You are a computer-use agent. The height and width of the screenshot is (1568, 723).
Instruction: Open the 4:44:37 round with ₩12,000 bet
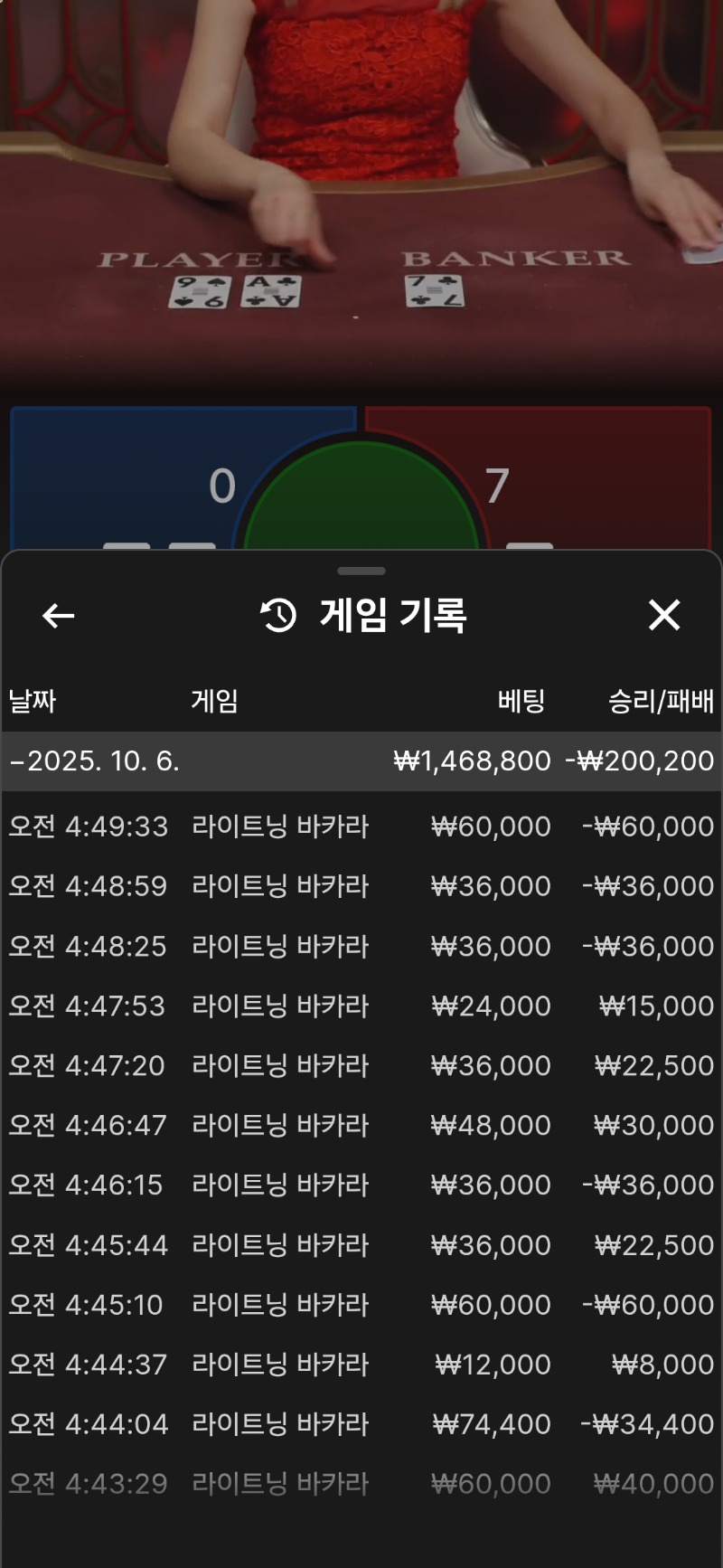(361, 1365)
